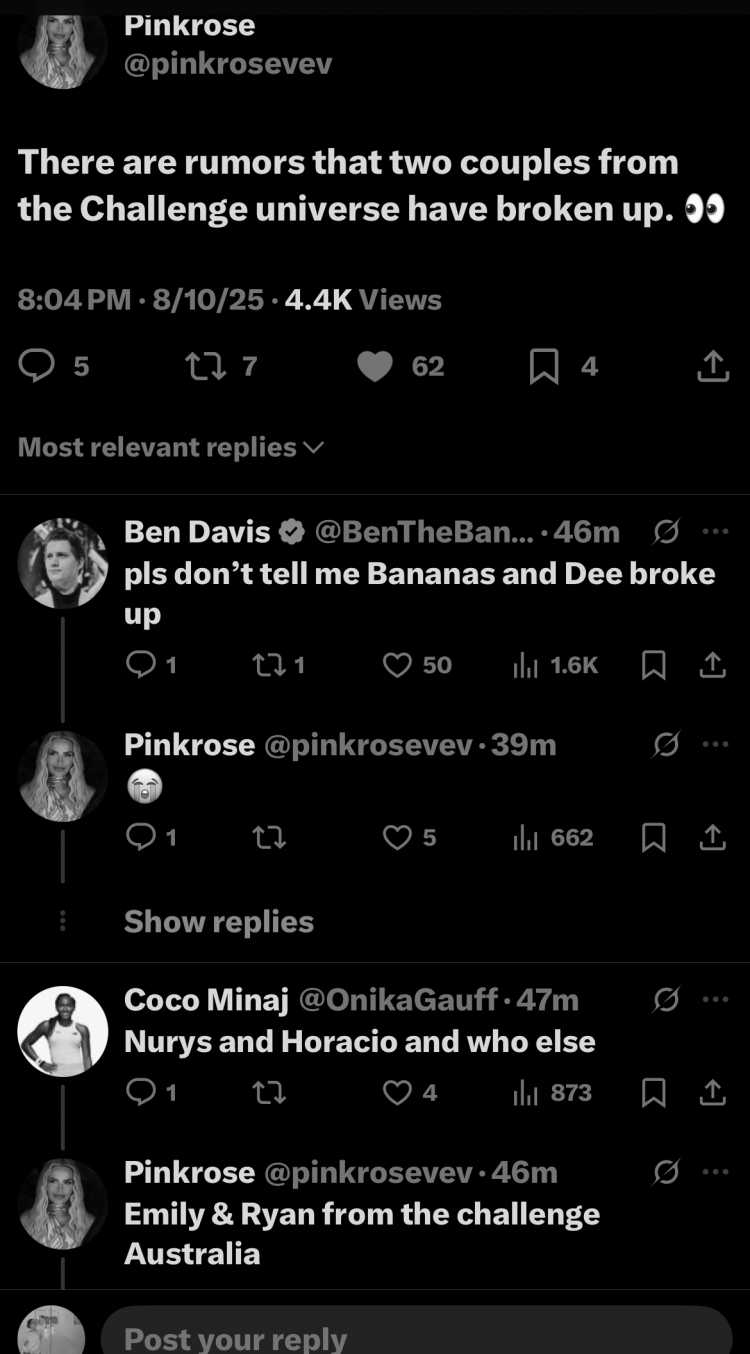
Task: Repost the main tweet with 7 reposts
Action: click(x=206, y=367)
